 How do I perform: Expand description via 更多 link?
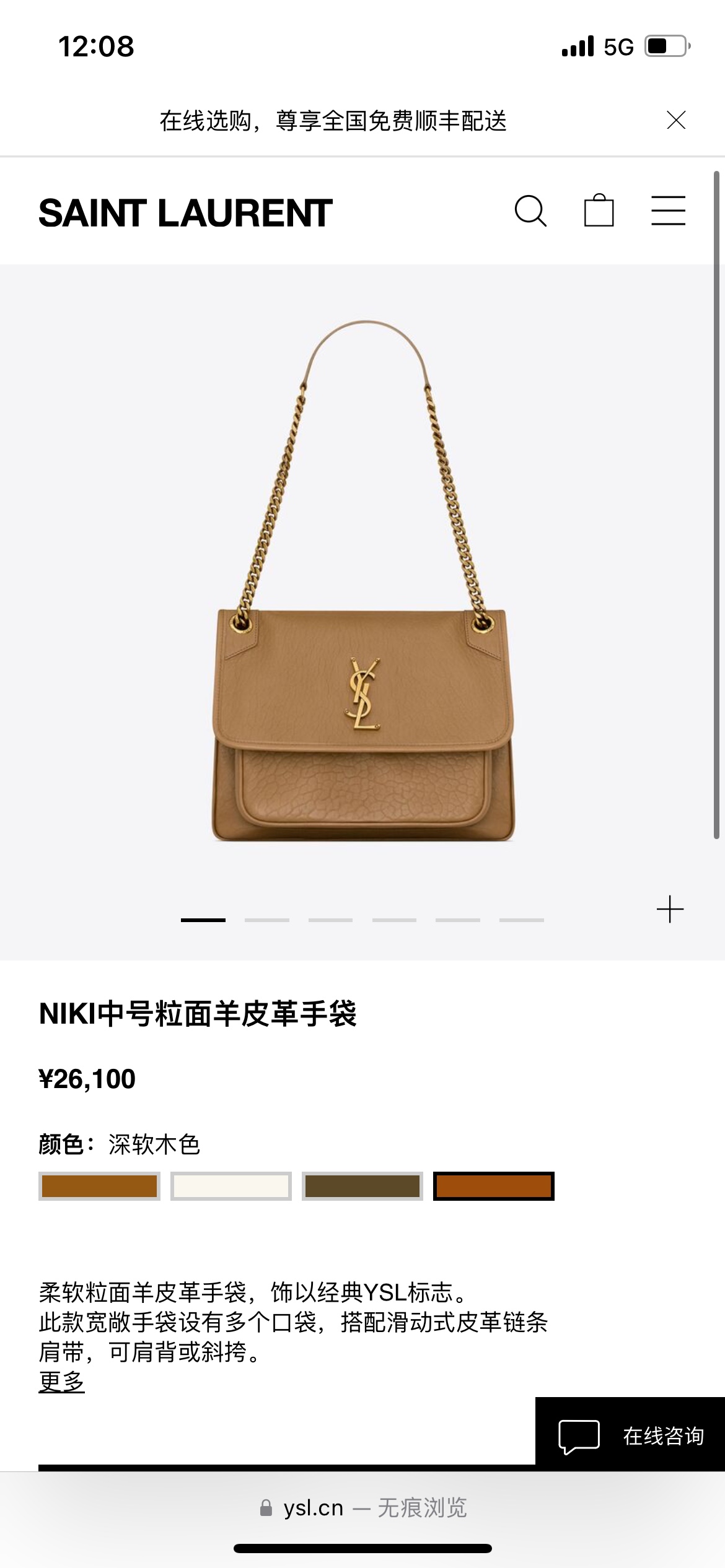pyautogui.click(x=61, y=1382)
